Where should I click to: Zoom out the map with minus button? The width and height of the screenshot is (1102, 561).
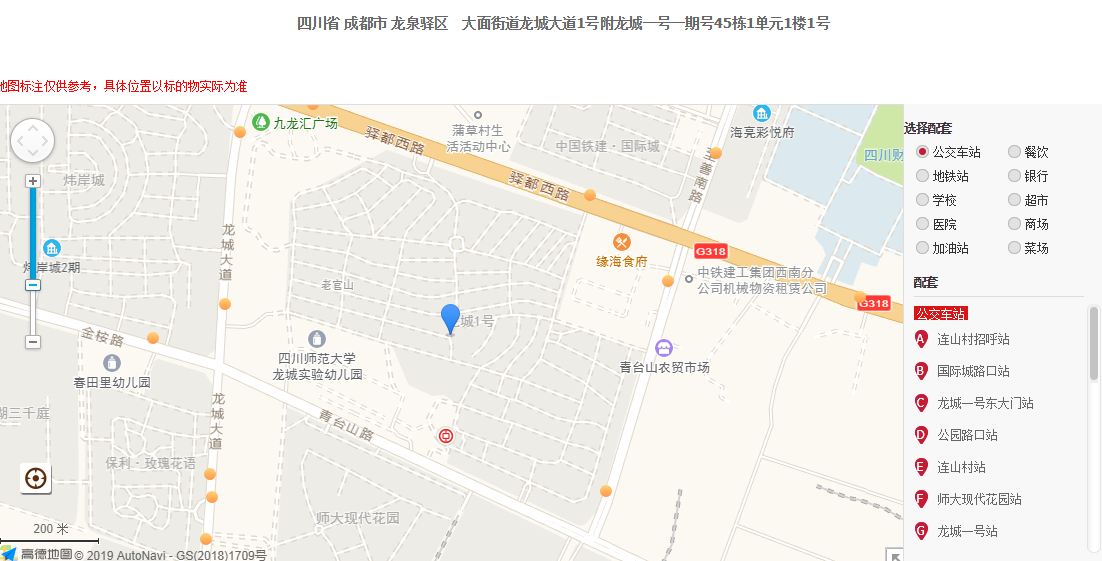pyautogui.click(x=33, y=342)
